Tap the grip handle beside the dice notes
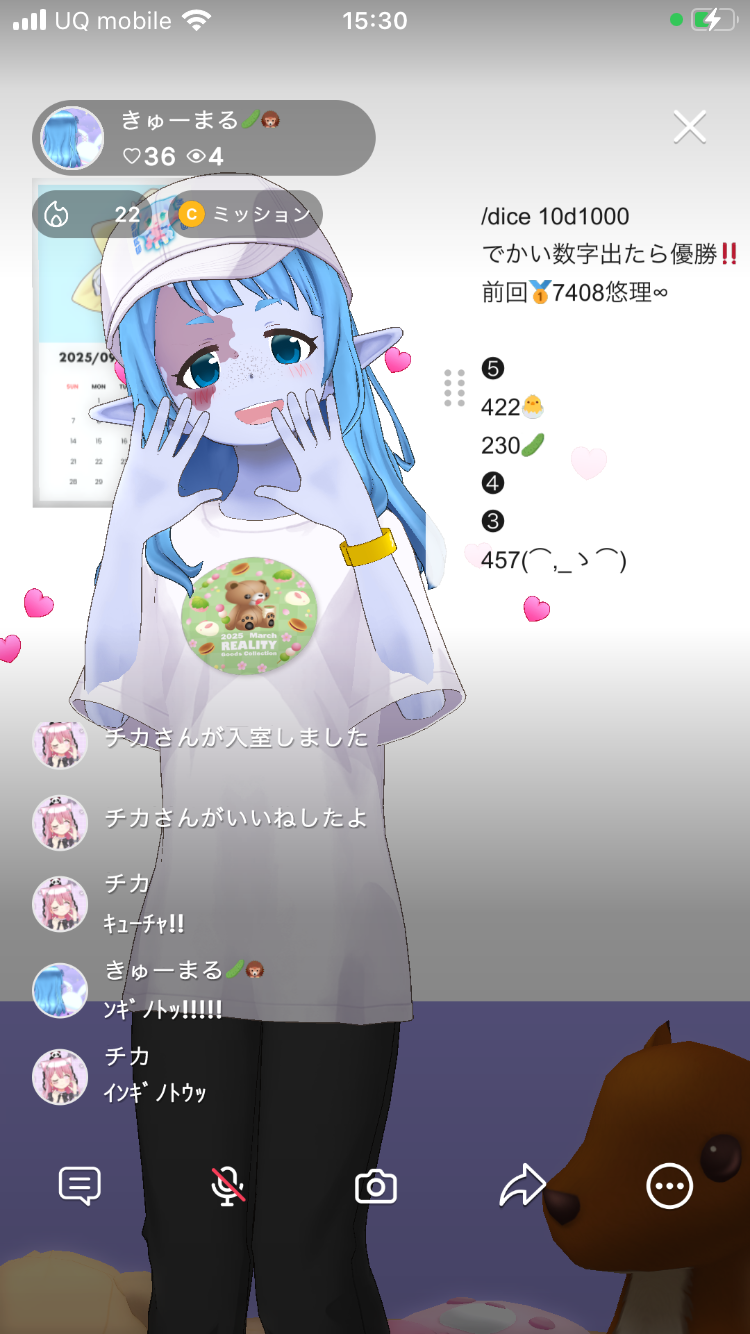The image size is (750, 1334). [x=454, y=388]
